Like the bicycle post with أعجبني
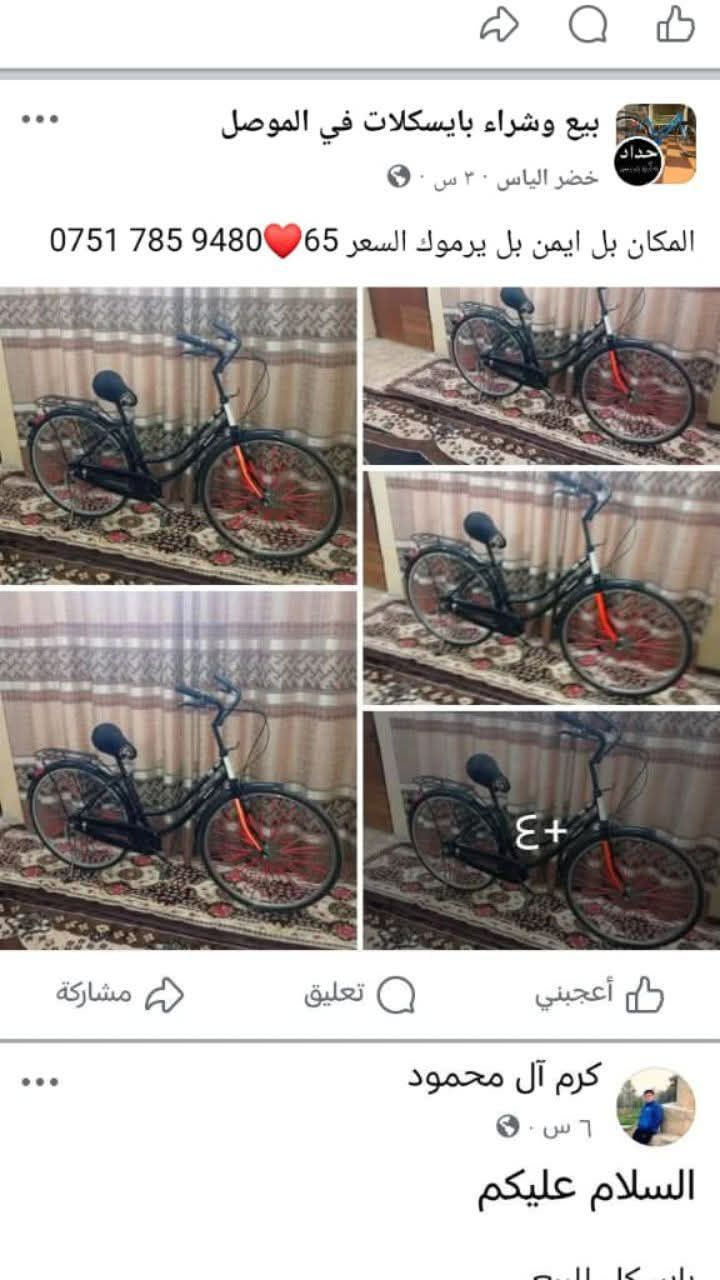The image size is (720, 1280). click(600, 995)
